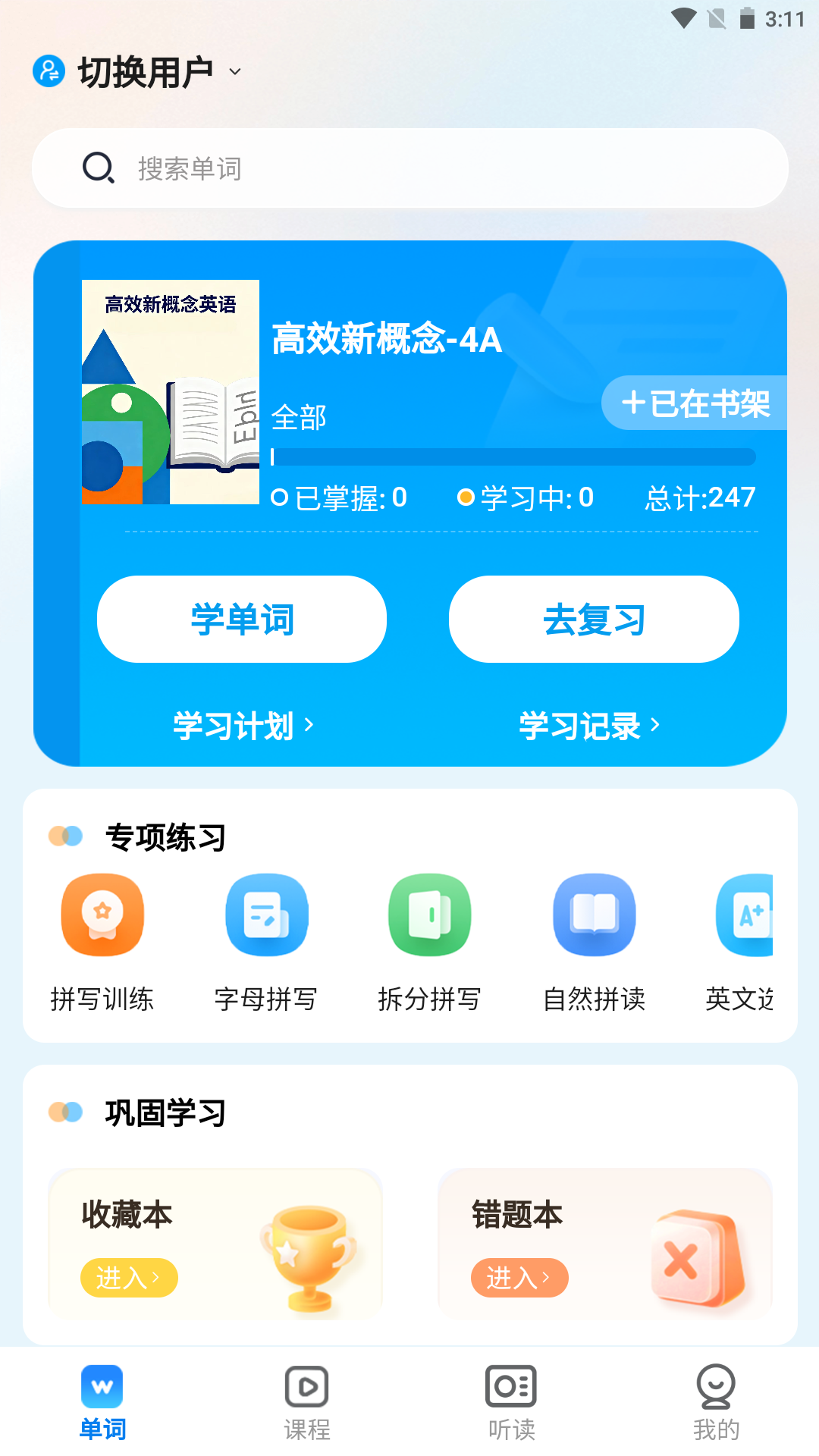Open the 拼写训练 spelling practice icon

[103, 914]
